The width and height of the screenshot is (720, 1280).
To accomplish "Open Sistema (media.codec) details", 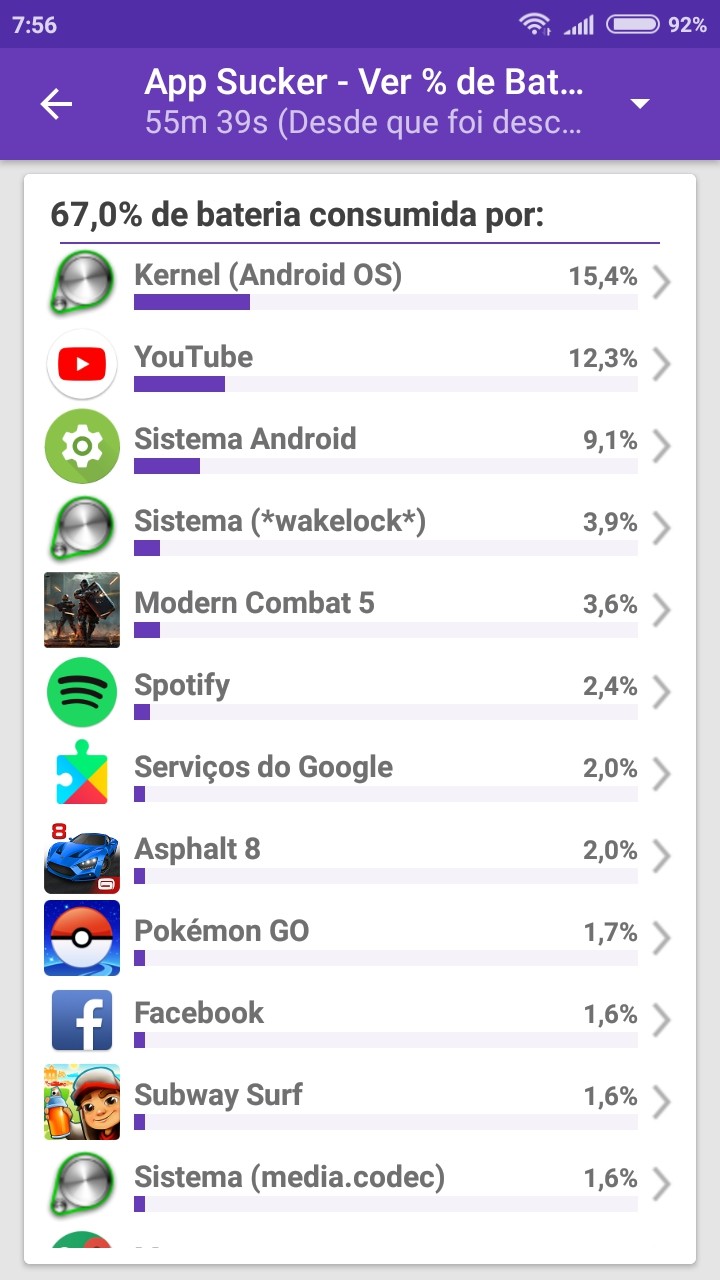I will tap(360, 1186).
